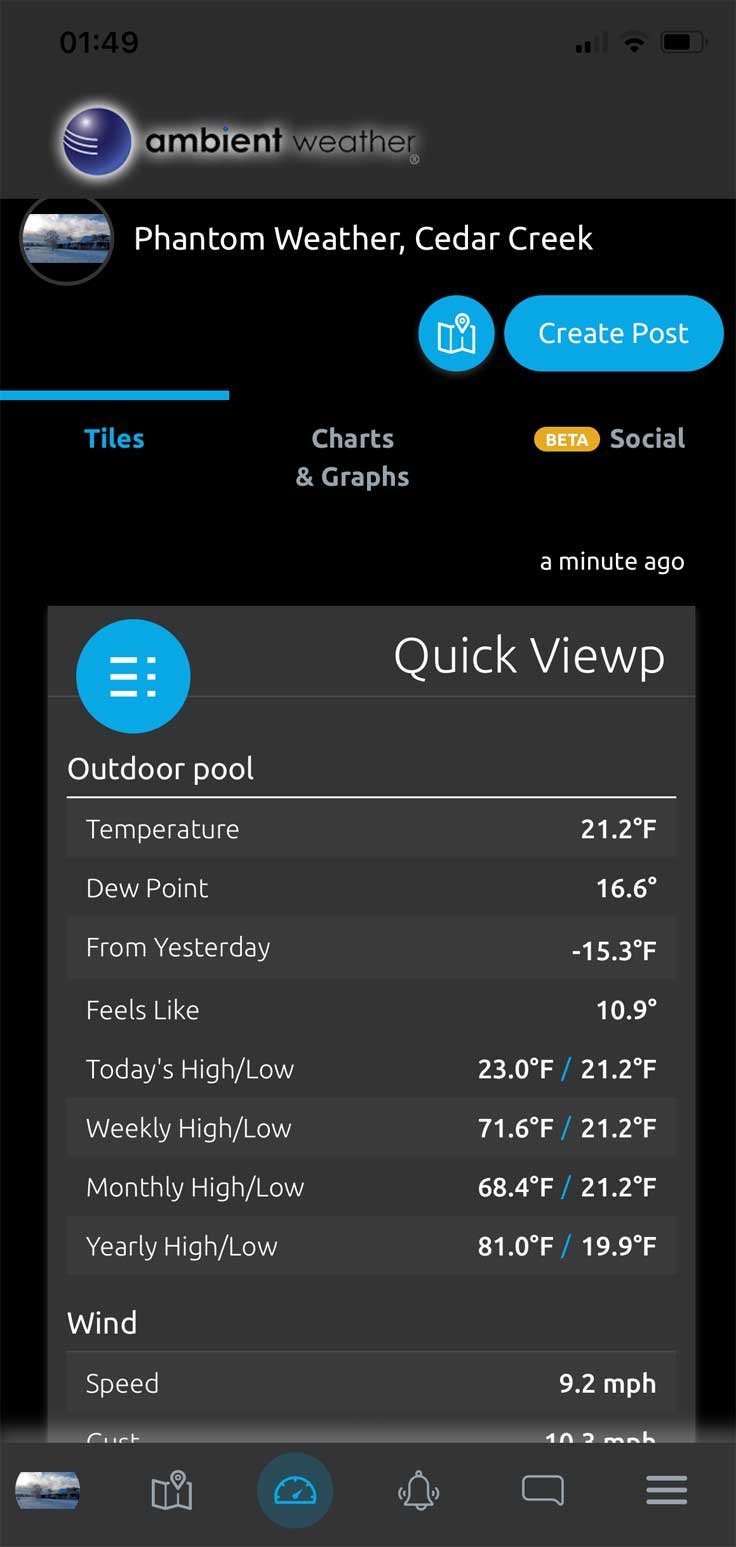Open the alerts bell in the bottom bar
Viewport: 736px width, 1547px height.
click(419, 1490)
